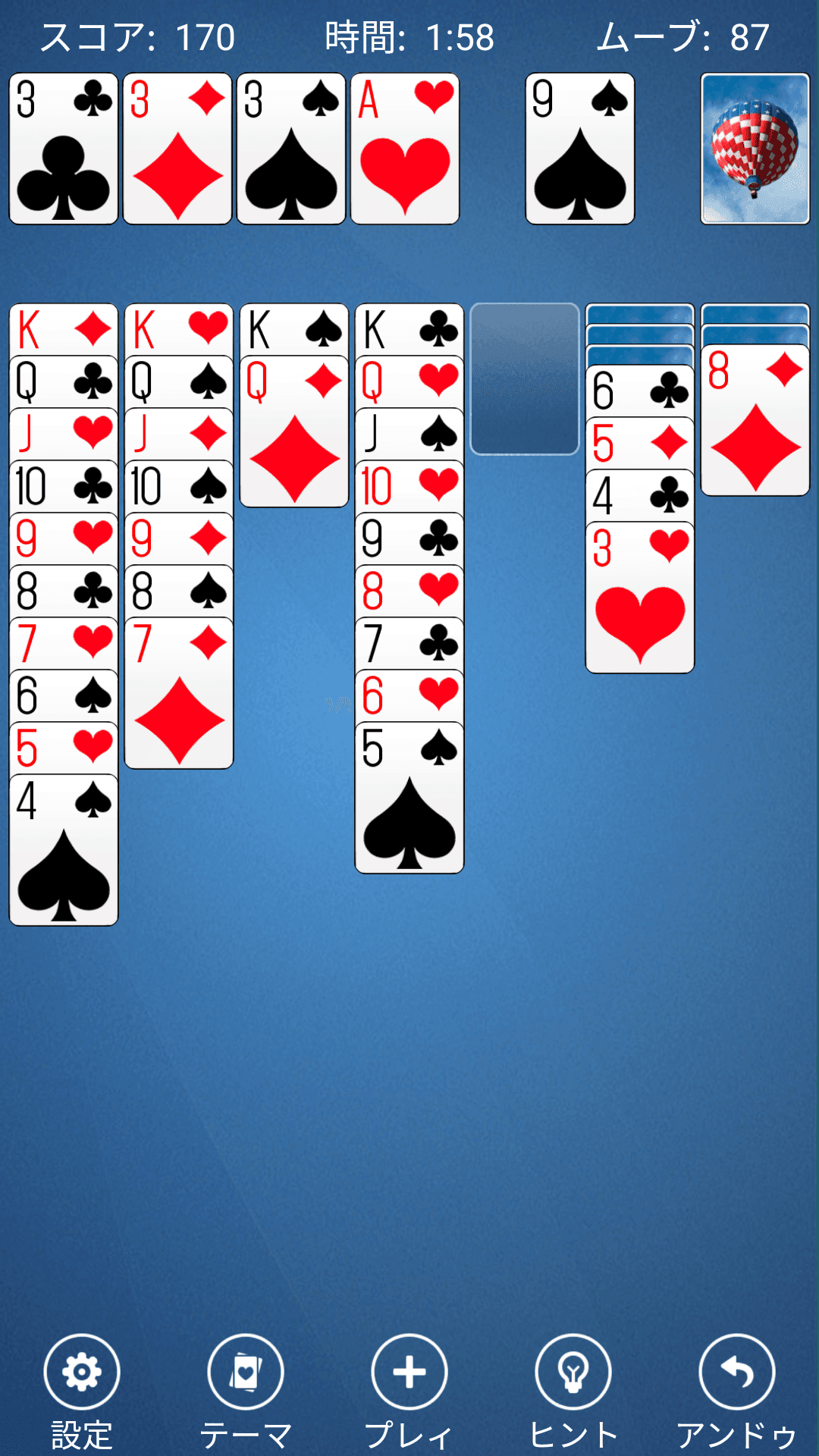This screenshot has height=1456, width=819.
Task: Tap the 3 of clubs foundation pile
Action: [x=64, y=149]
